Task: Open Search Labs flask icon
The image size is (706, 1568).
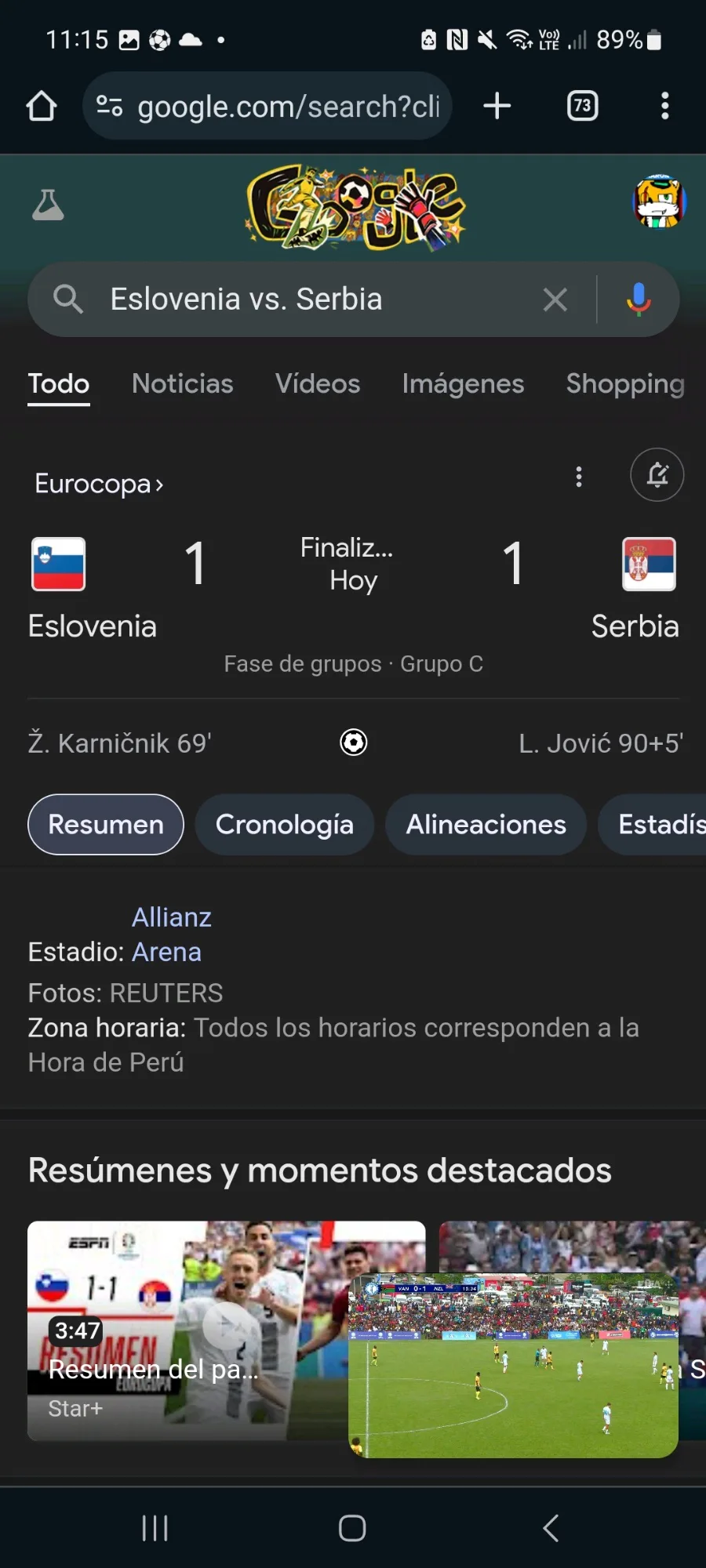Action: 47,205
